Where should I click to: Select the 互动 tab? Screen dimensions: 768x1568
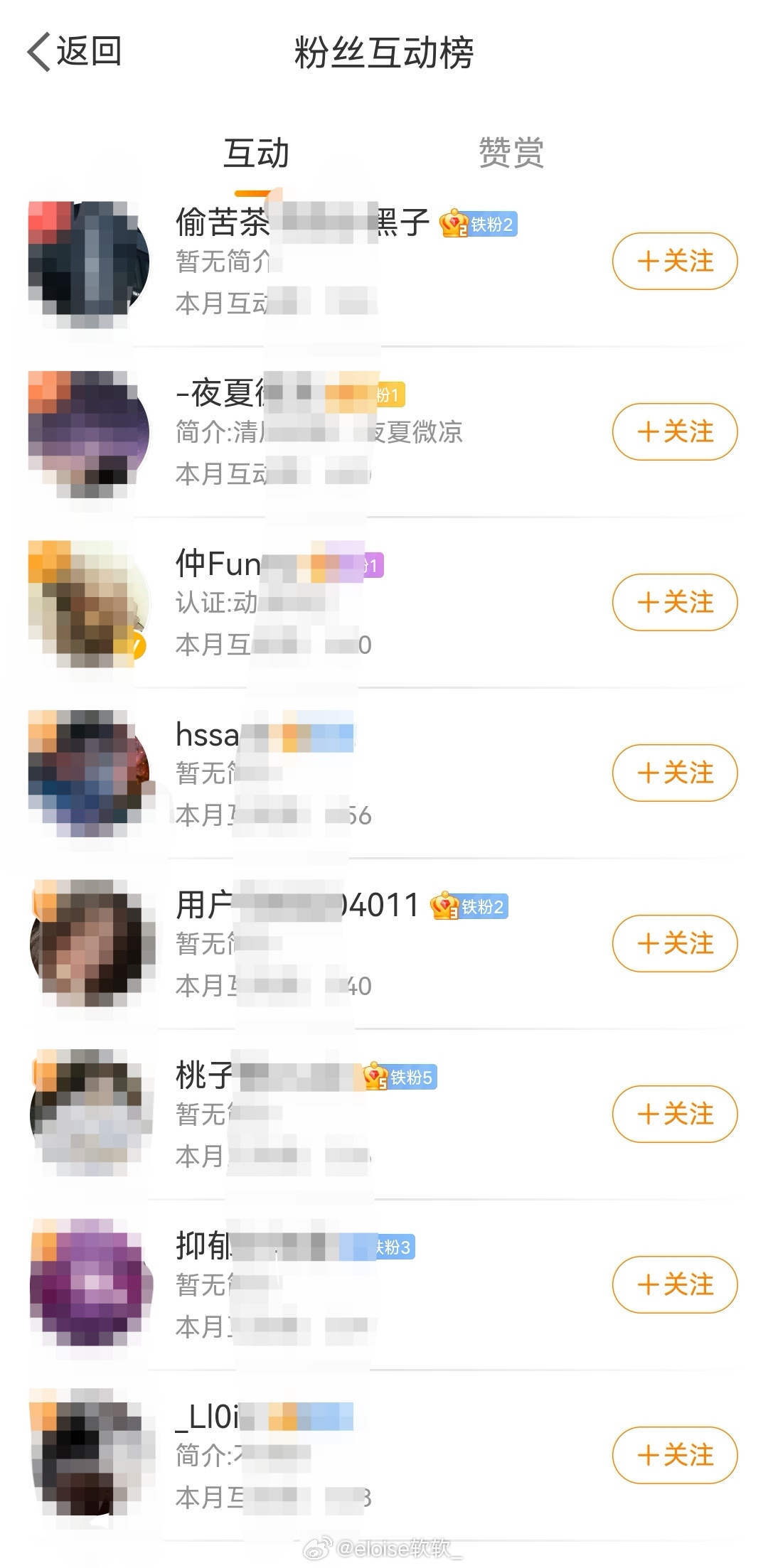(256, 153)
